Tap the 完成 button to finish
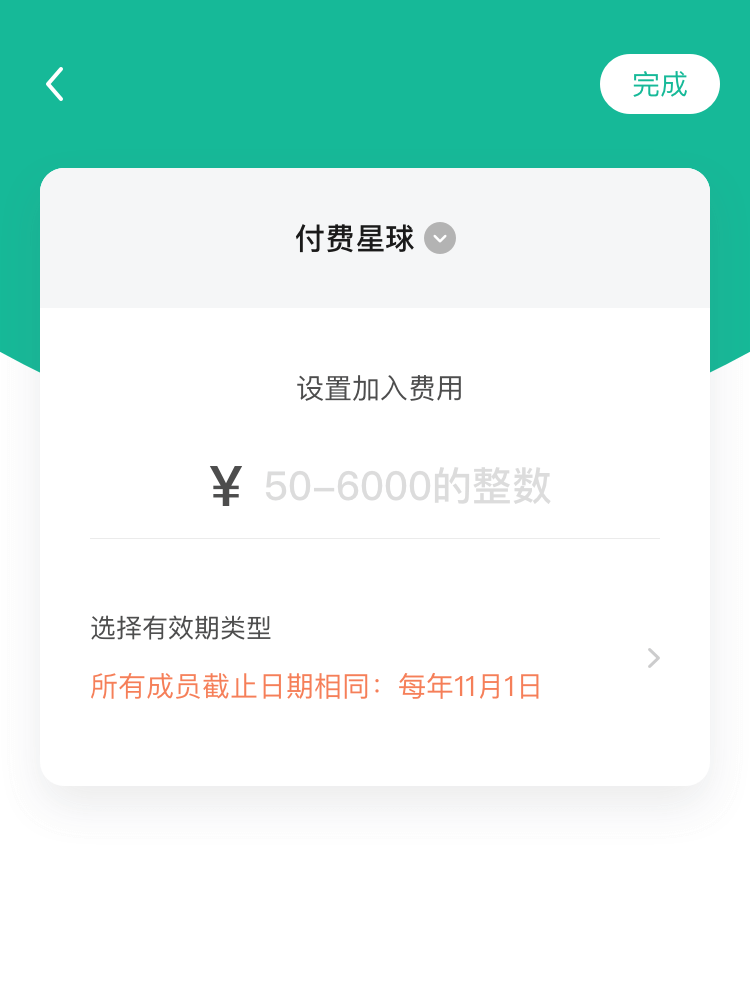The image size is (750, 1000). tap(659, 84)
